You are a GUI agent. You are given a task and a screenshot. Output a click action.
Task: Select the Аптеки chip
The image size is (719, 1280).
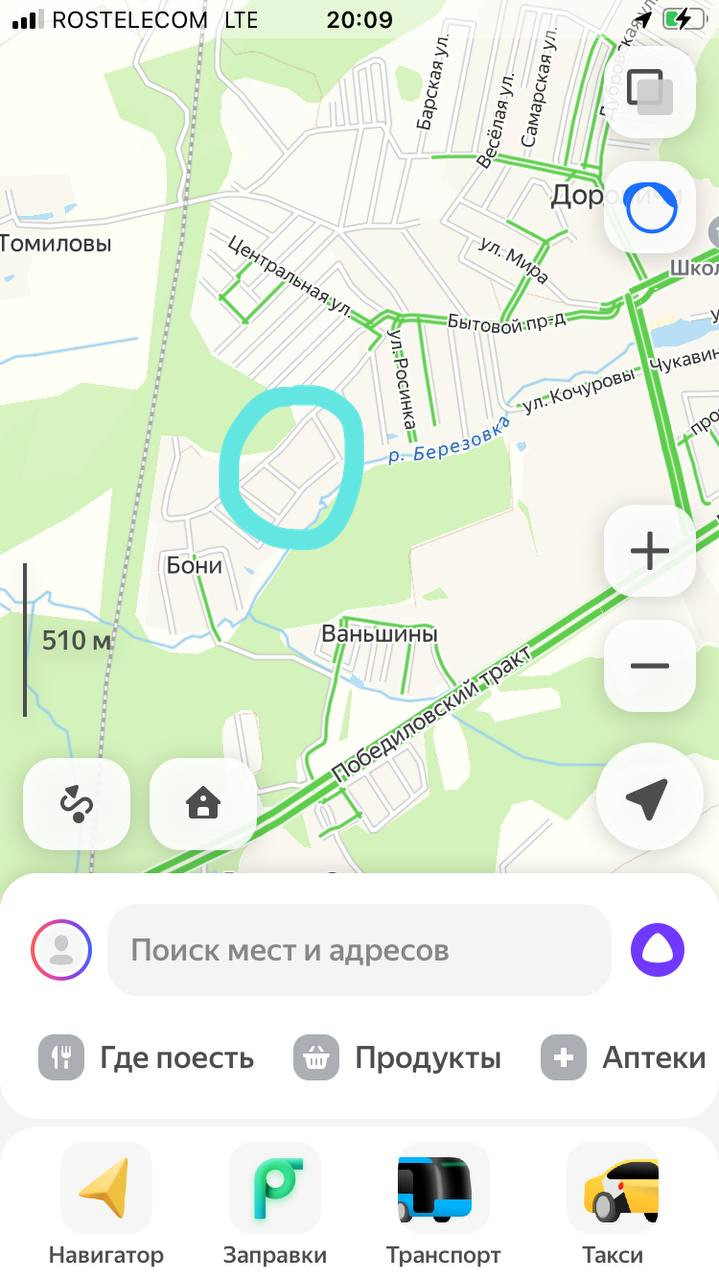click(x=624, y=1058)
